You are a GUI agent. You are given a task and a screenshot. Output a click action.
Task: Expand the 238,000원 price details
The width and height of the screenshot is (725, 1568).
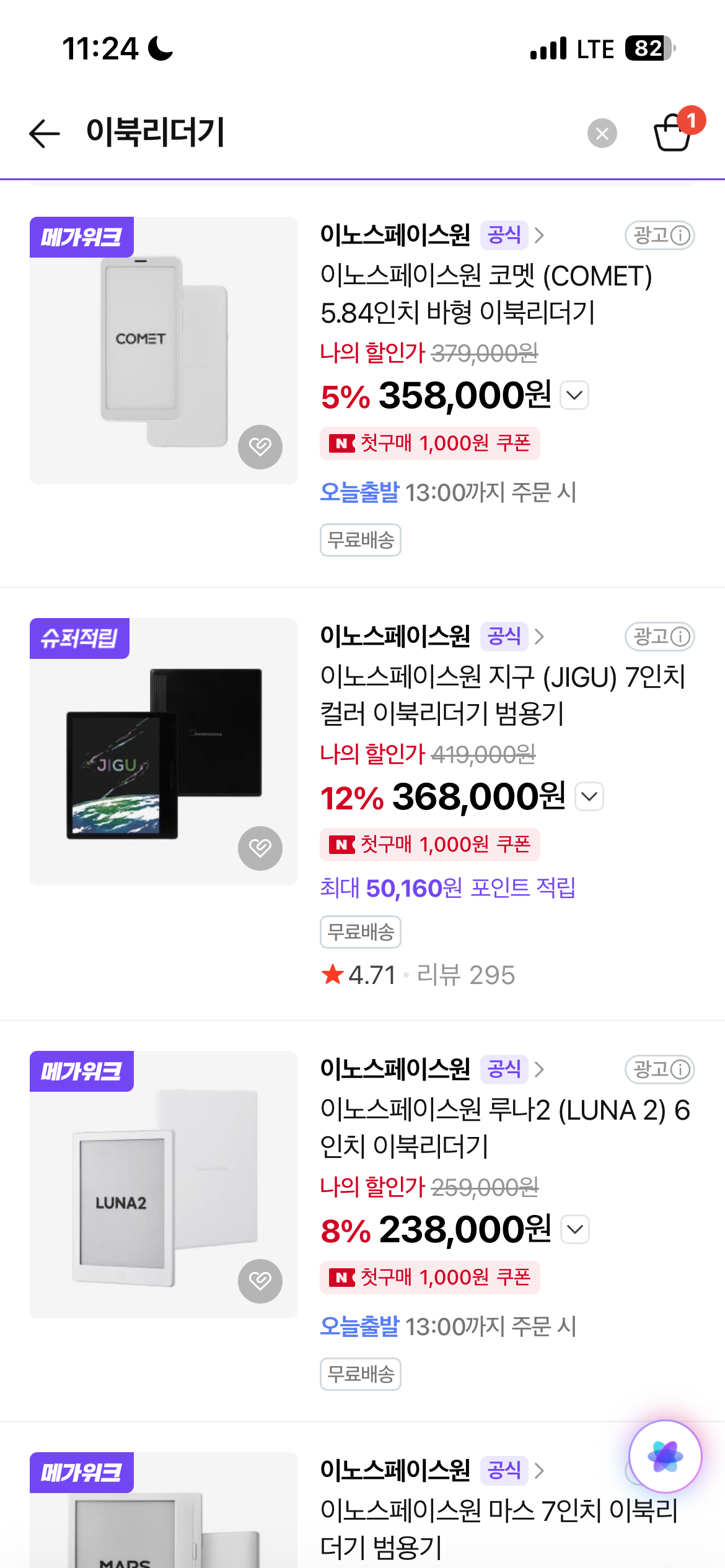click(574, 1229)
